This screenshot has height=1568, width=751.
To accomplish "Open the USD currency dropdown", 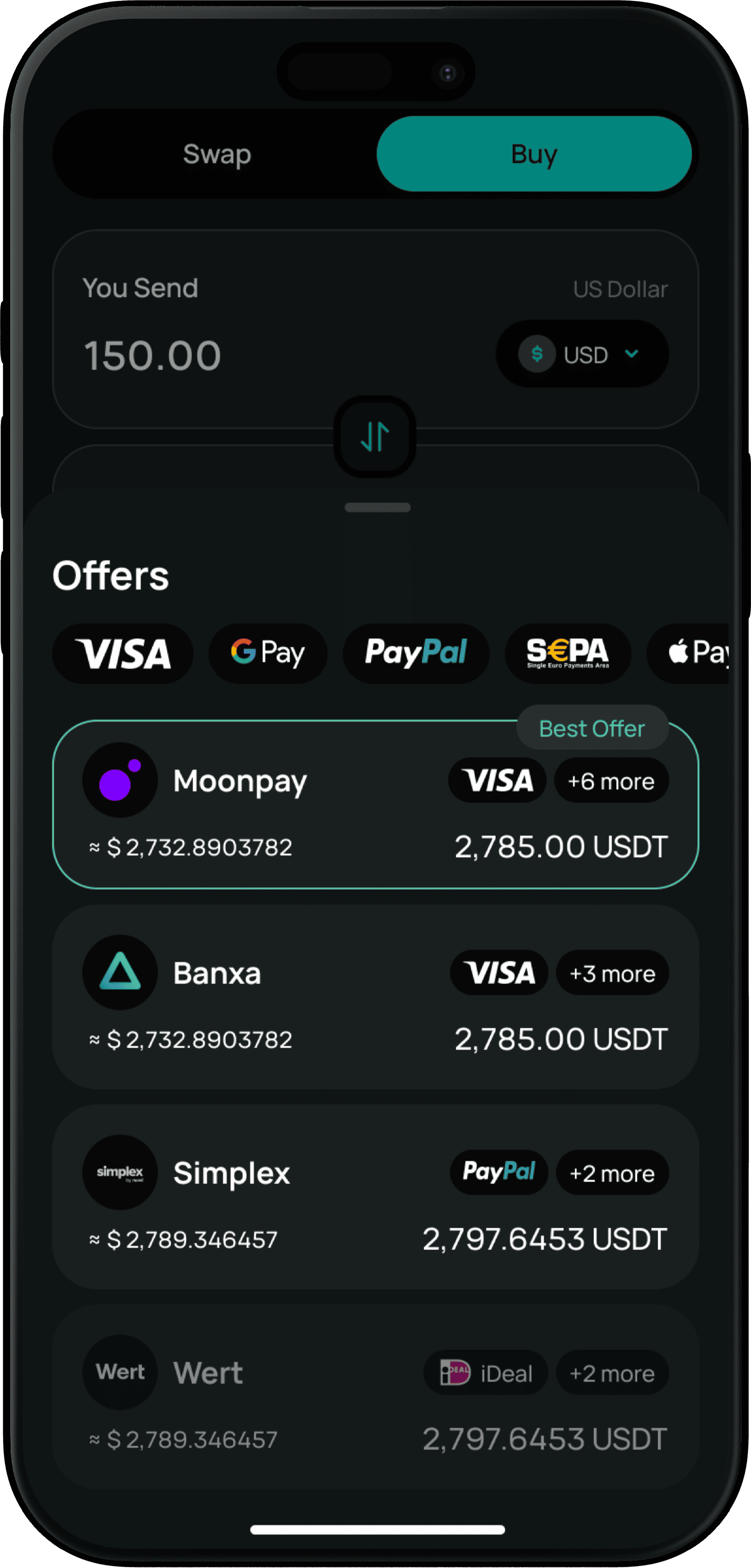I will 582,354.
